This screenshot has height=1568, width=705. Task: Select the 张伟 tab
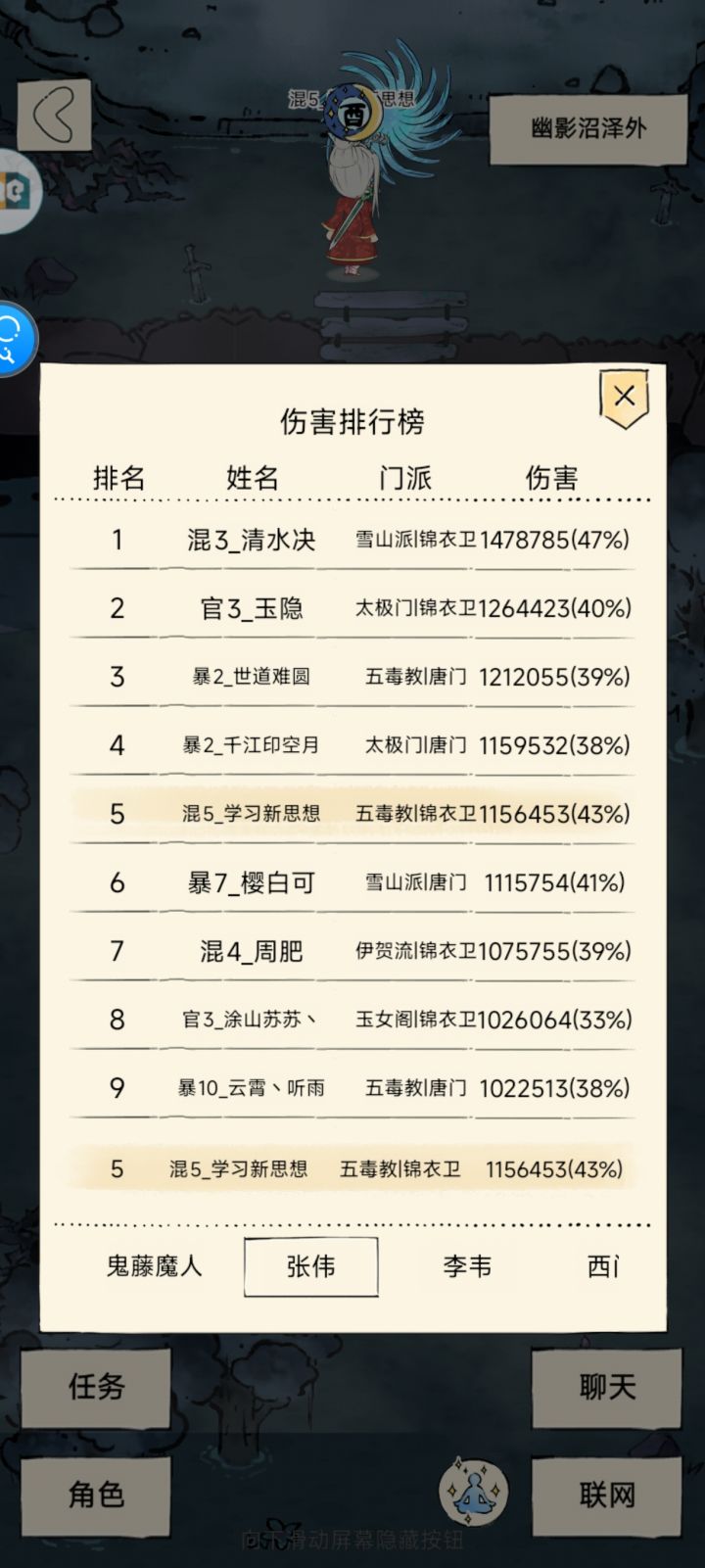pyautogui.click(x=310, y=1265)
